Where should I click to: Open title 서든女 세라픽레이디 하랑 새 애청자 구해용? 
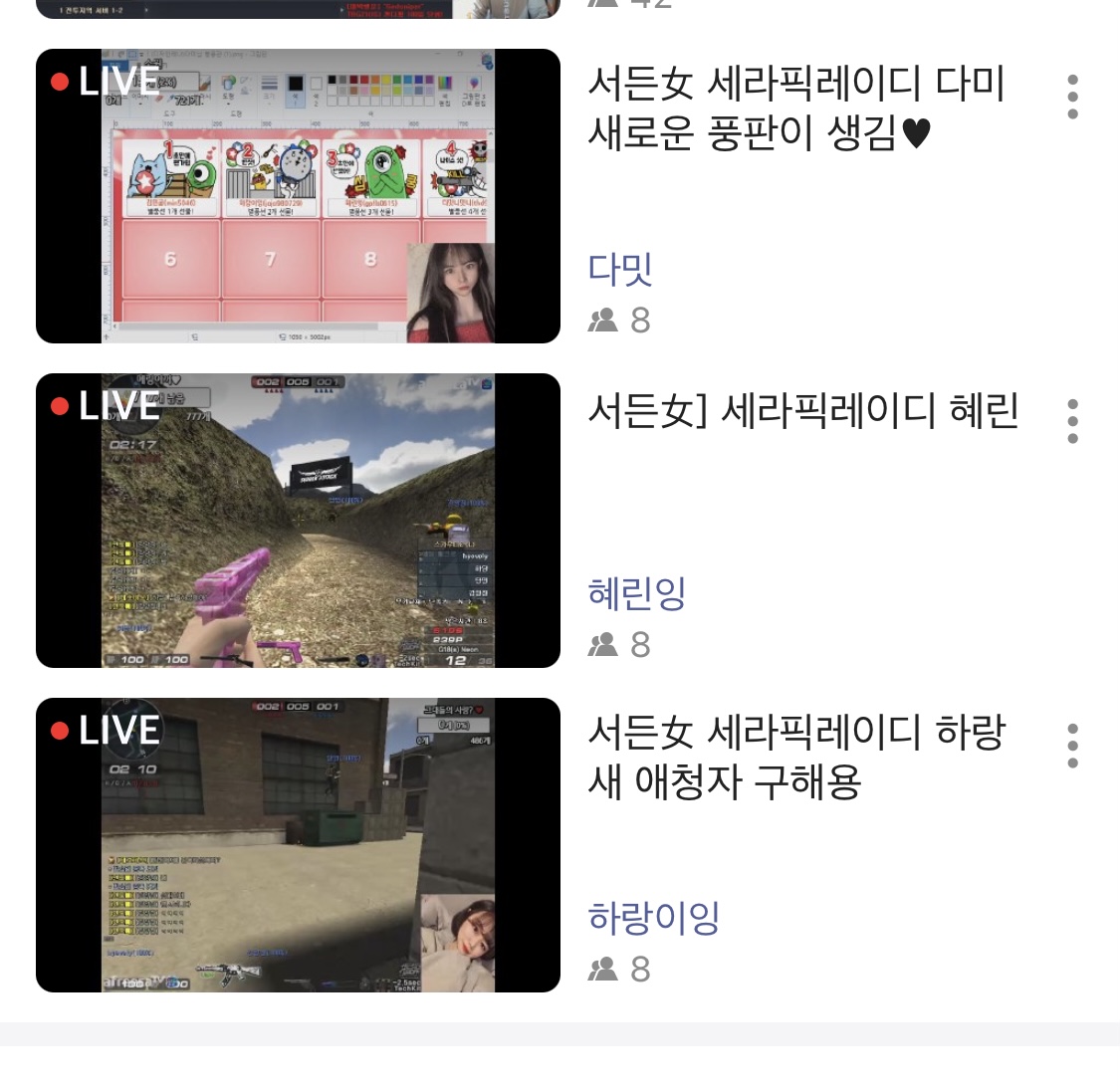[x=794, y=757]
